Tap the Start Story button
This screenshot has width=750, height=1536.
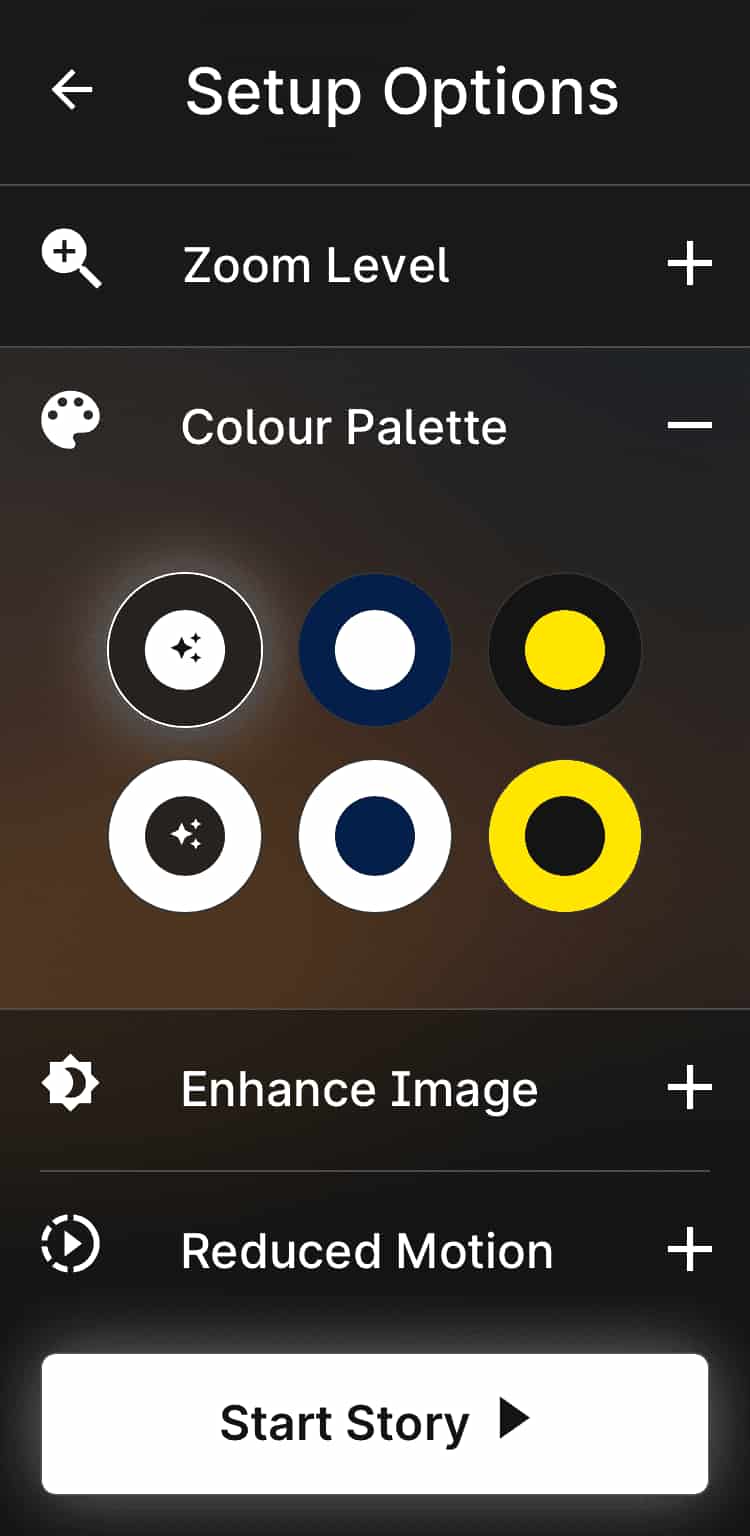pyautogui.click(x=375, y=1423)
